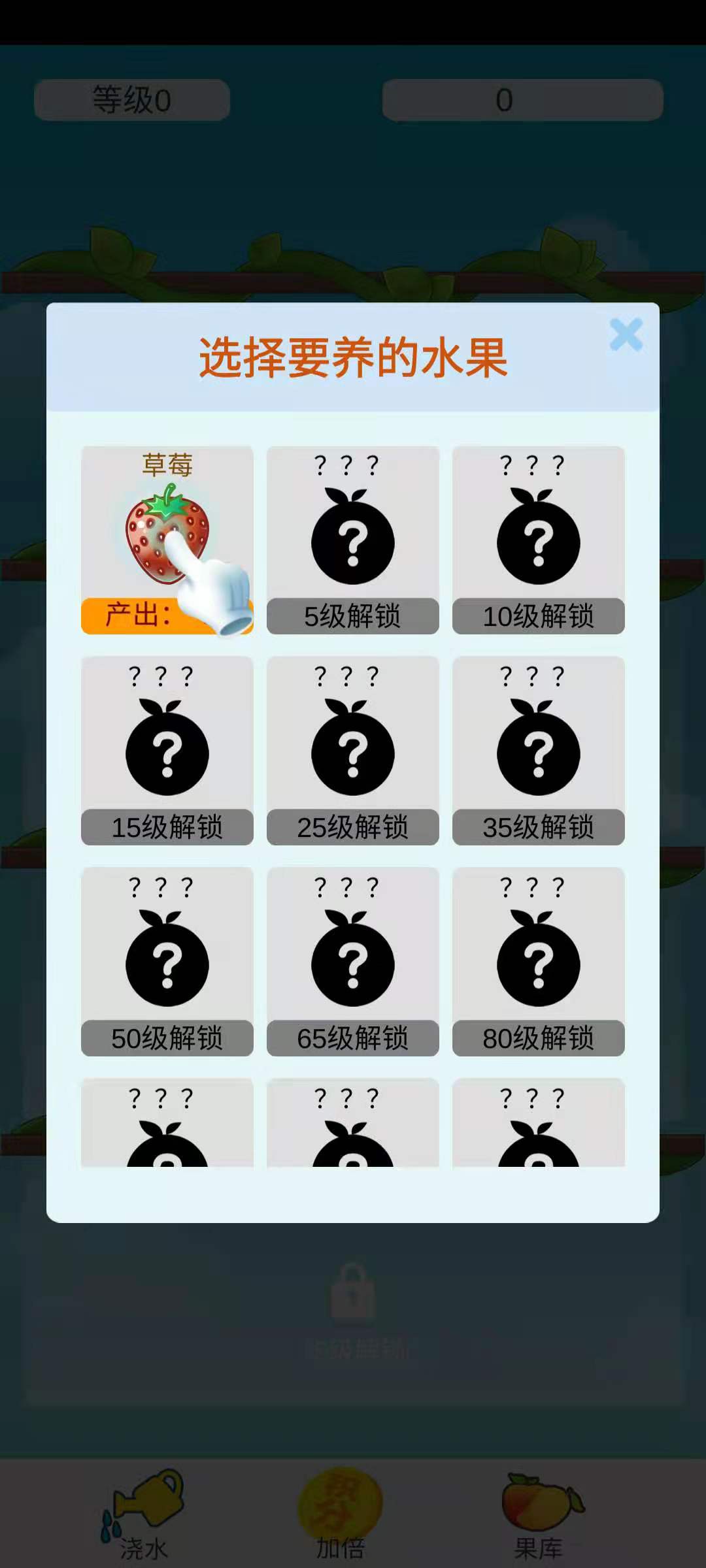The image size is (706, 1568).
Task: Tap the locked fruit requiring level 25
Action: point(352,748)
